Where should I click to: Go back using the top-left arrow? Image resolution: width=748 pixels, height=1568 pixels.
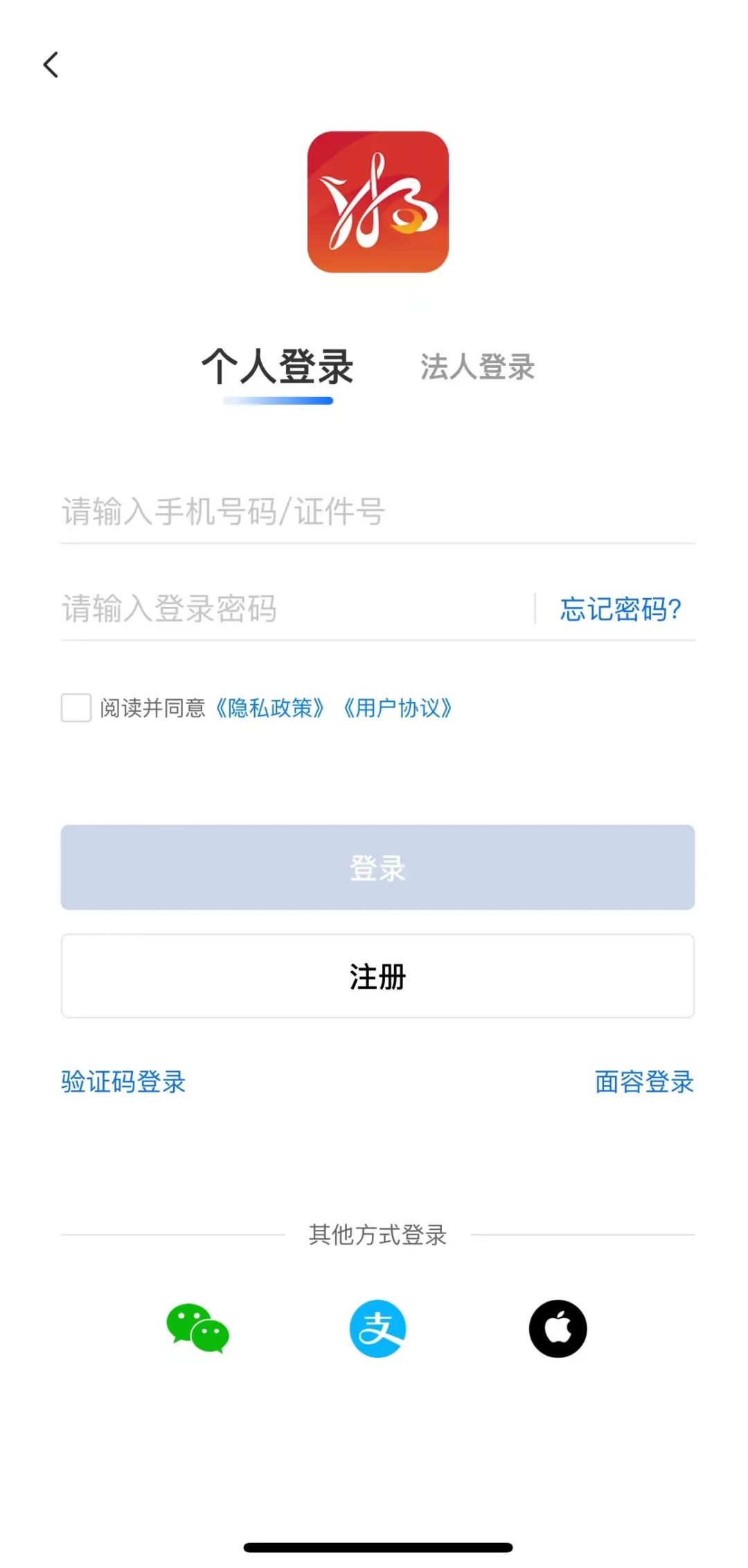point(51,65)
